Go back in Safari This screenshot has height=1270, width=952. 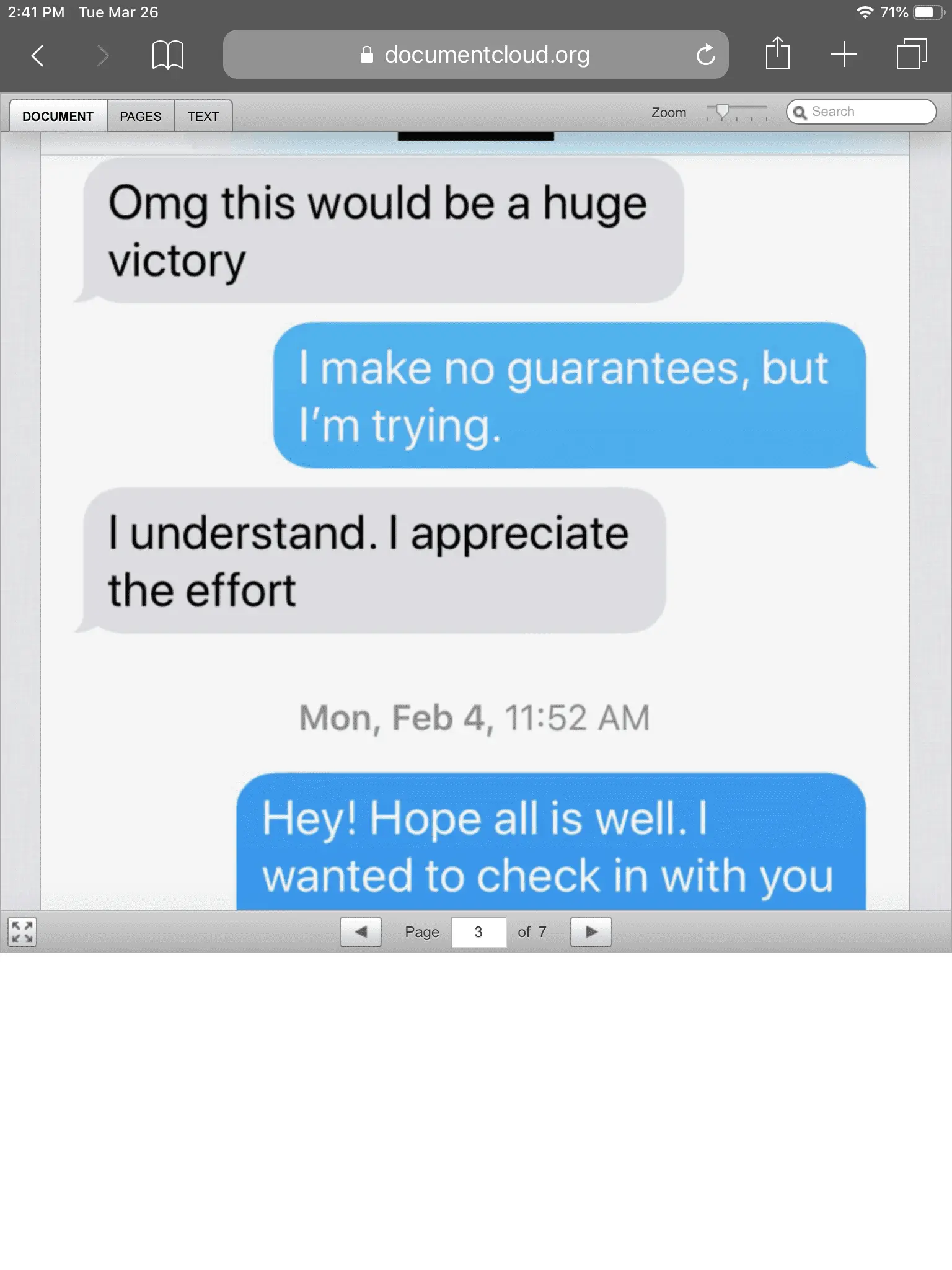(x=37, y=56)
